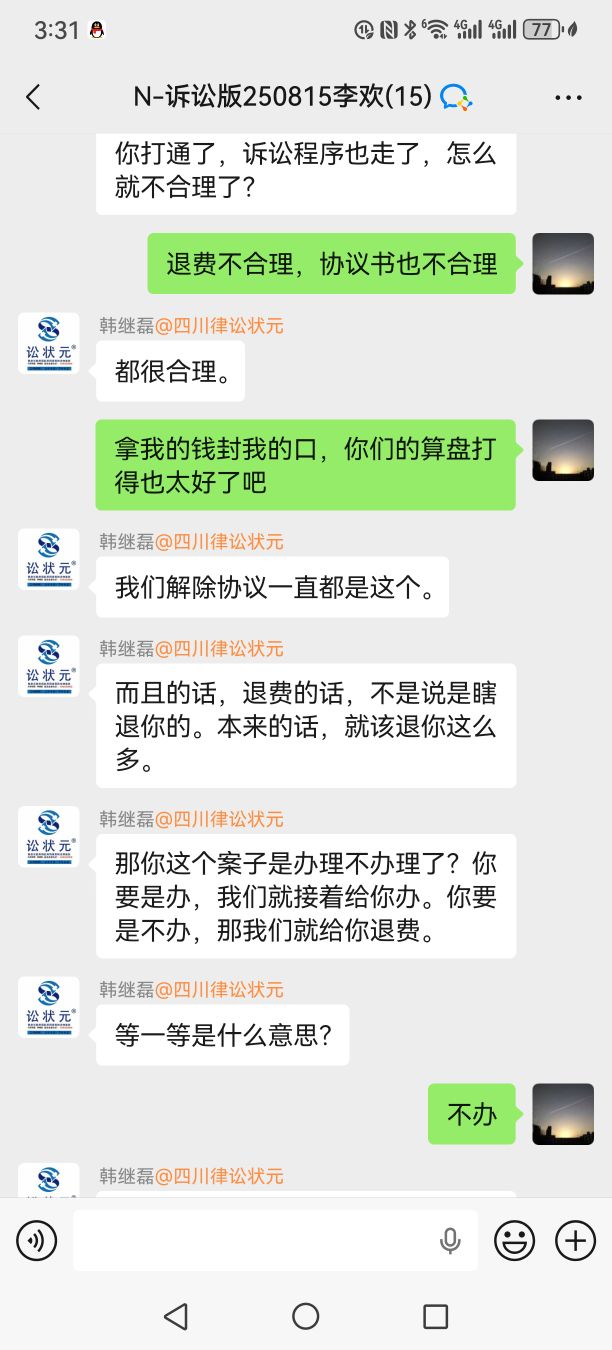
Task: Open the recent apps view
Action: 435,1316
